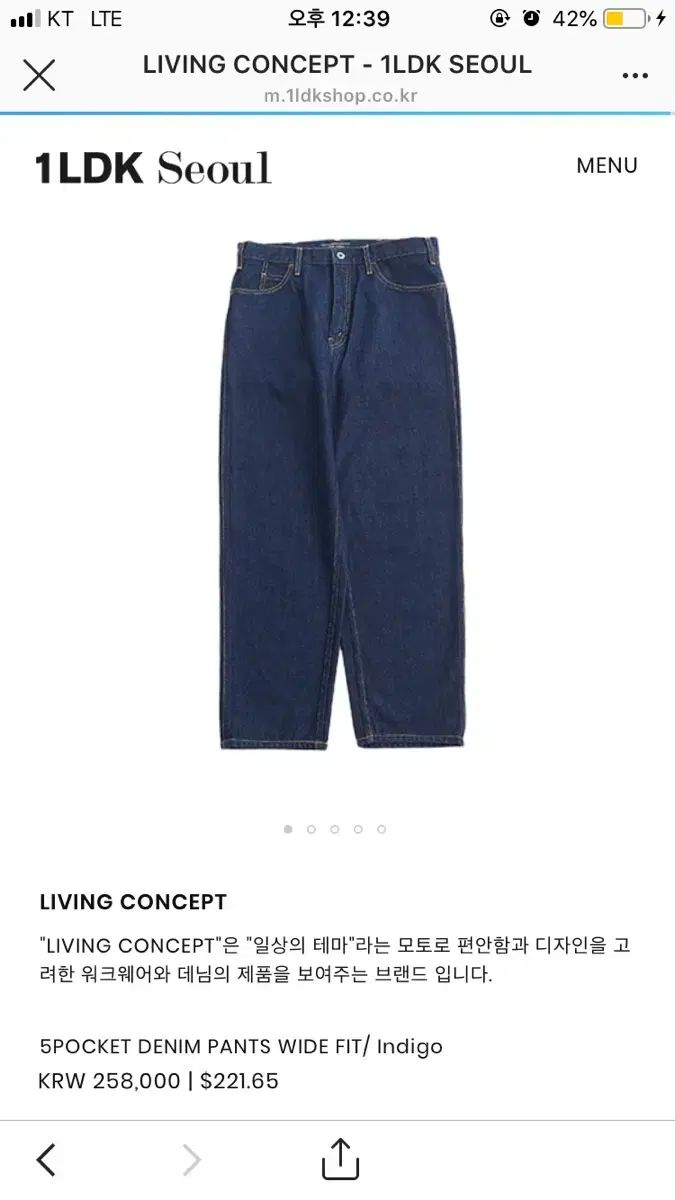Jump to the second image indicator dot
The width and height of the screenshot is (675, 1200).
(311, 829)
